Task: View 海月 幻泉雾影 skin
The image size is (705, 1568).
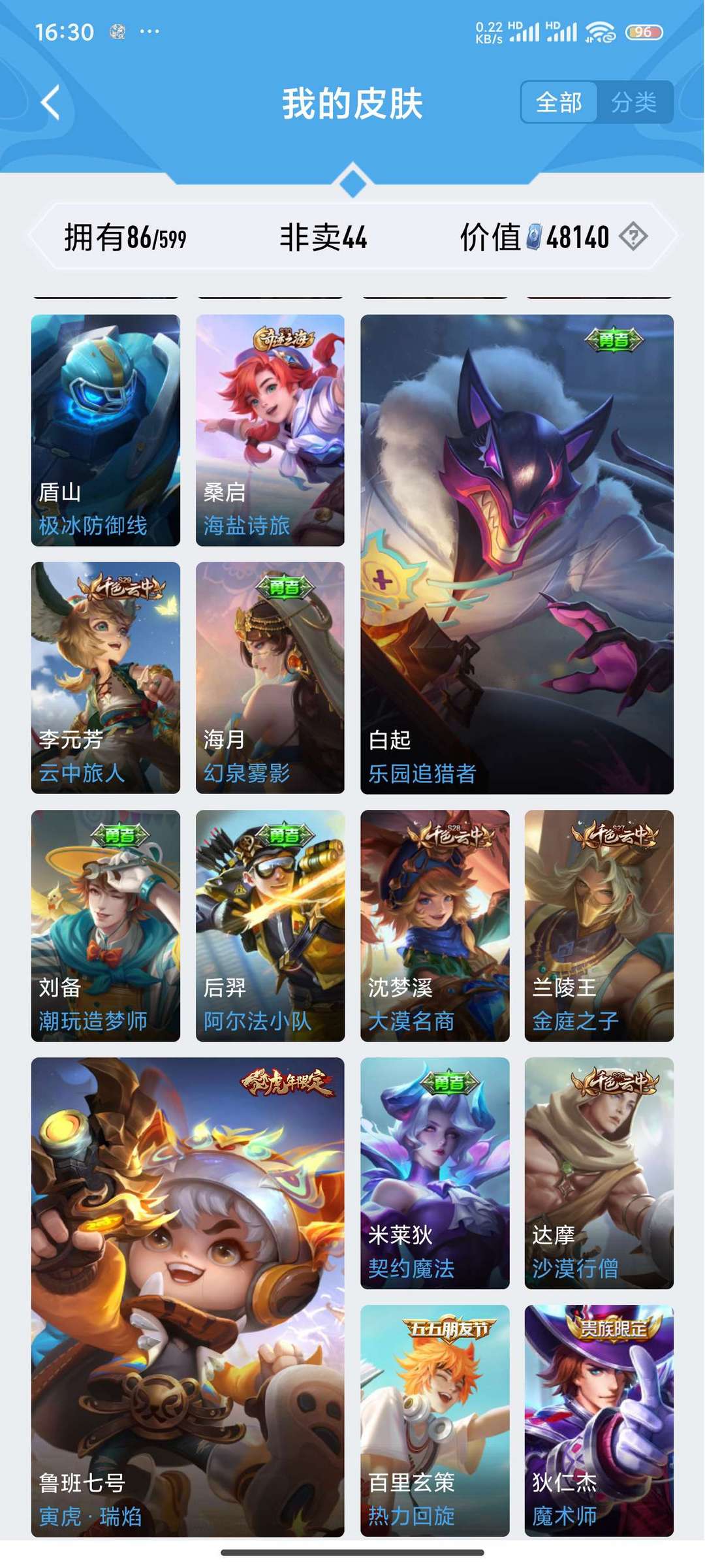Action: click(x=270, y=677)
